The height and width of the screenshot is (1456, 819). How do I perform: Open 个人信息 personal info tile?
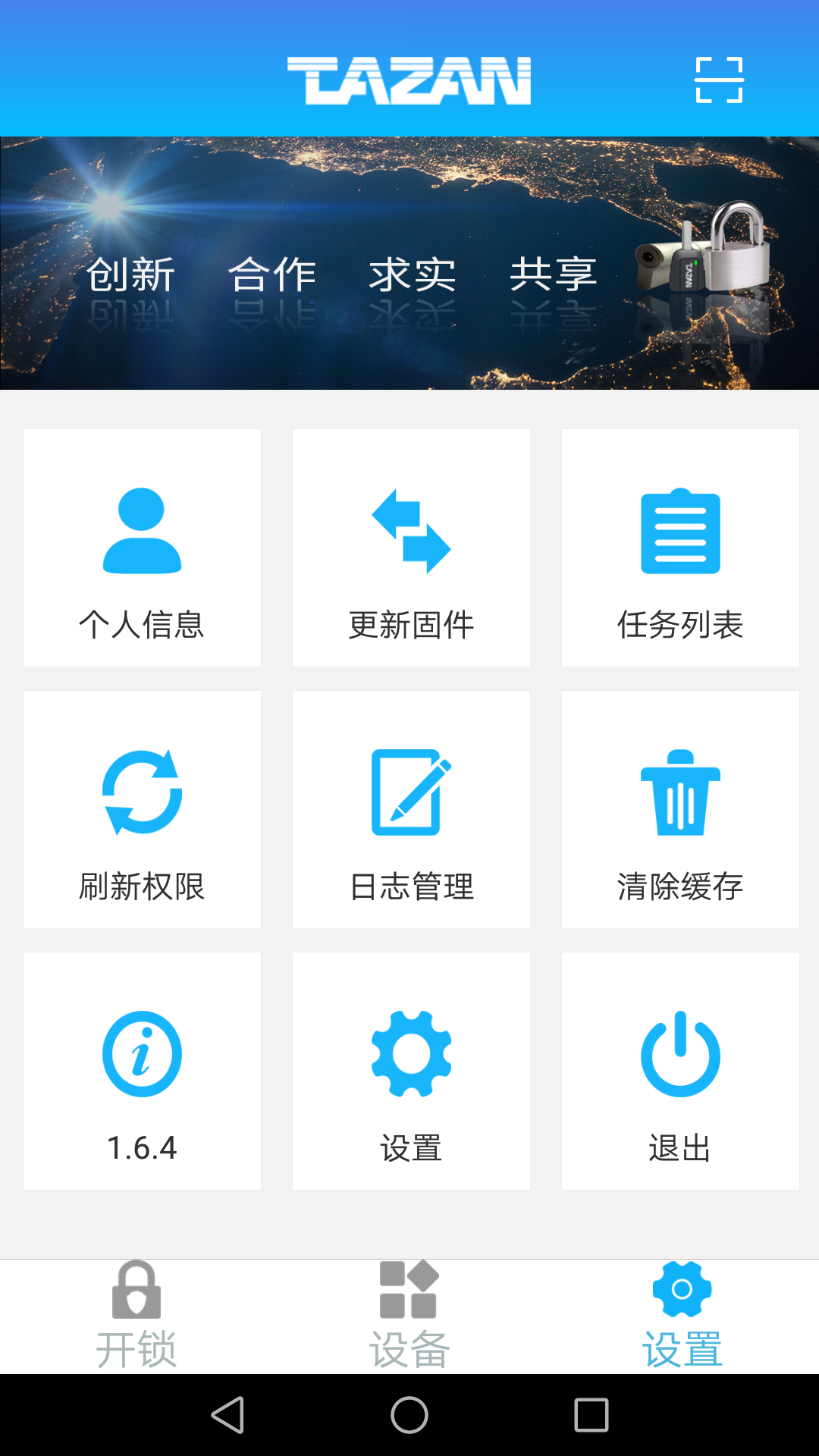(142, 548)
